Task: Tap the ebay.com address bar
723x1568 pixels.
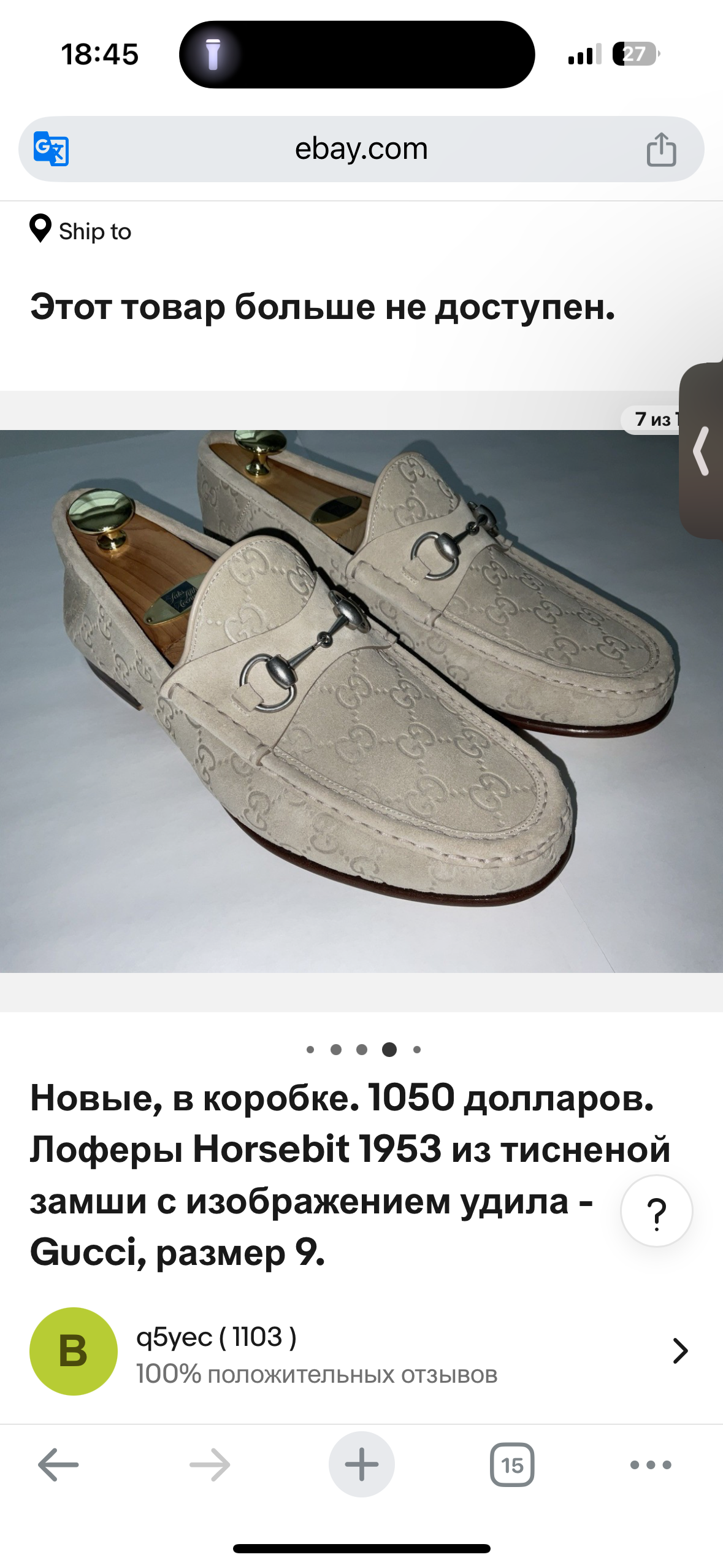Action: (x=361, y=149)
